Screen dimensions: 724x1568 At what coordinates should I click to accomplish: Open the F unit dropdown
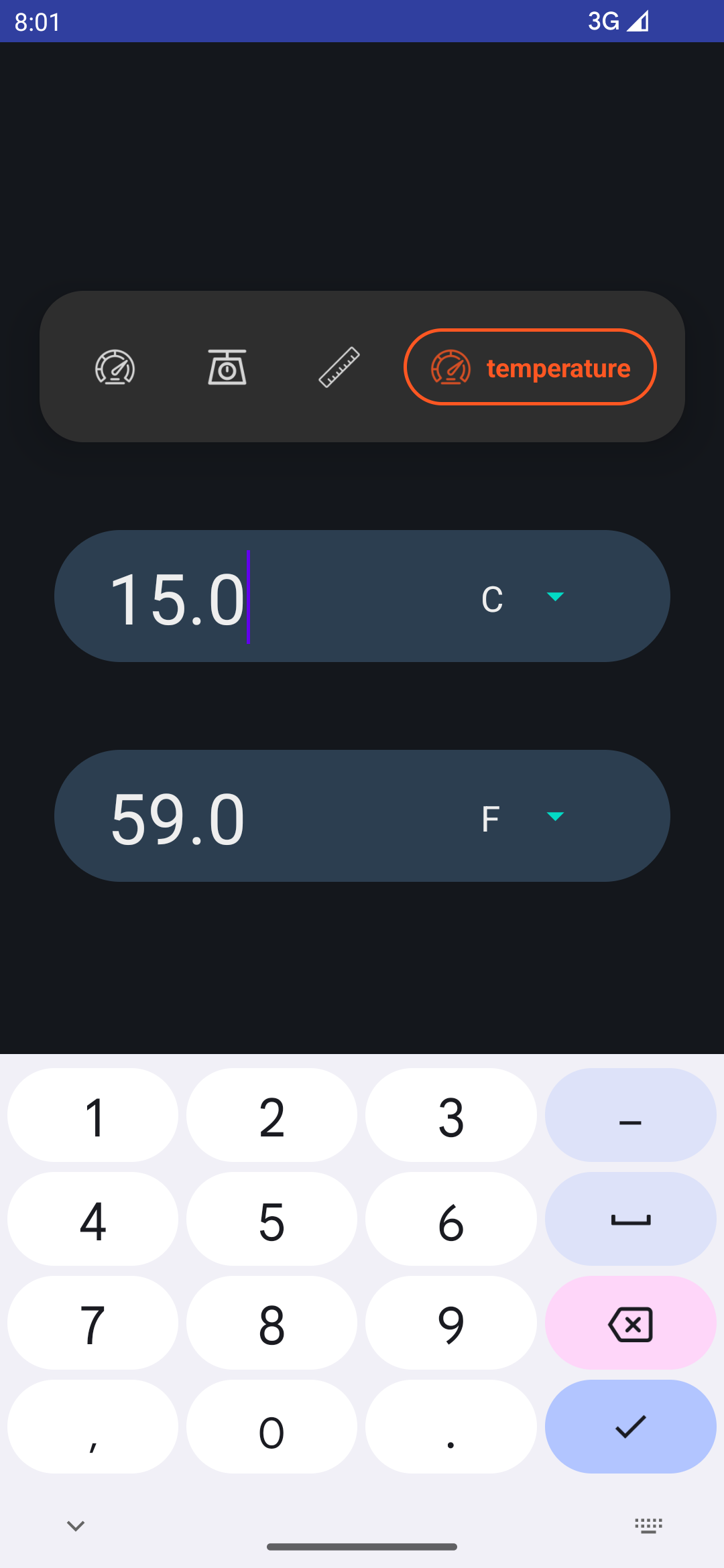click(524, 817)
